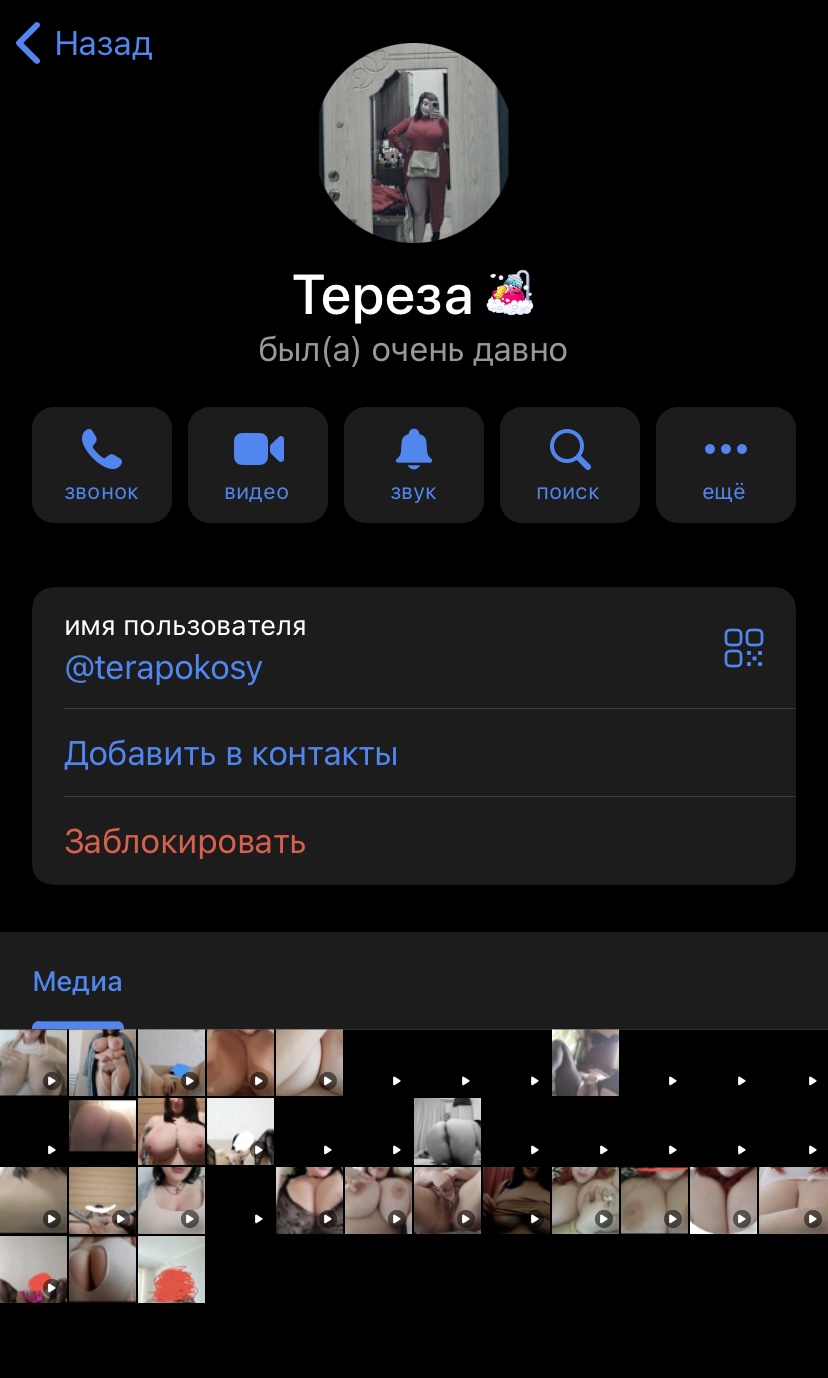Select Добавить в контакты
The height and width of the screenshot is (1378, 828).
coord(231,753)
